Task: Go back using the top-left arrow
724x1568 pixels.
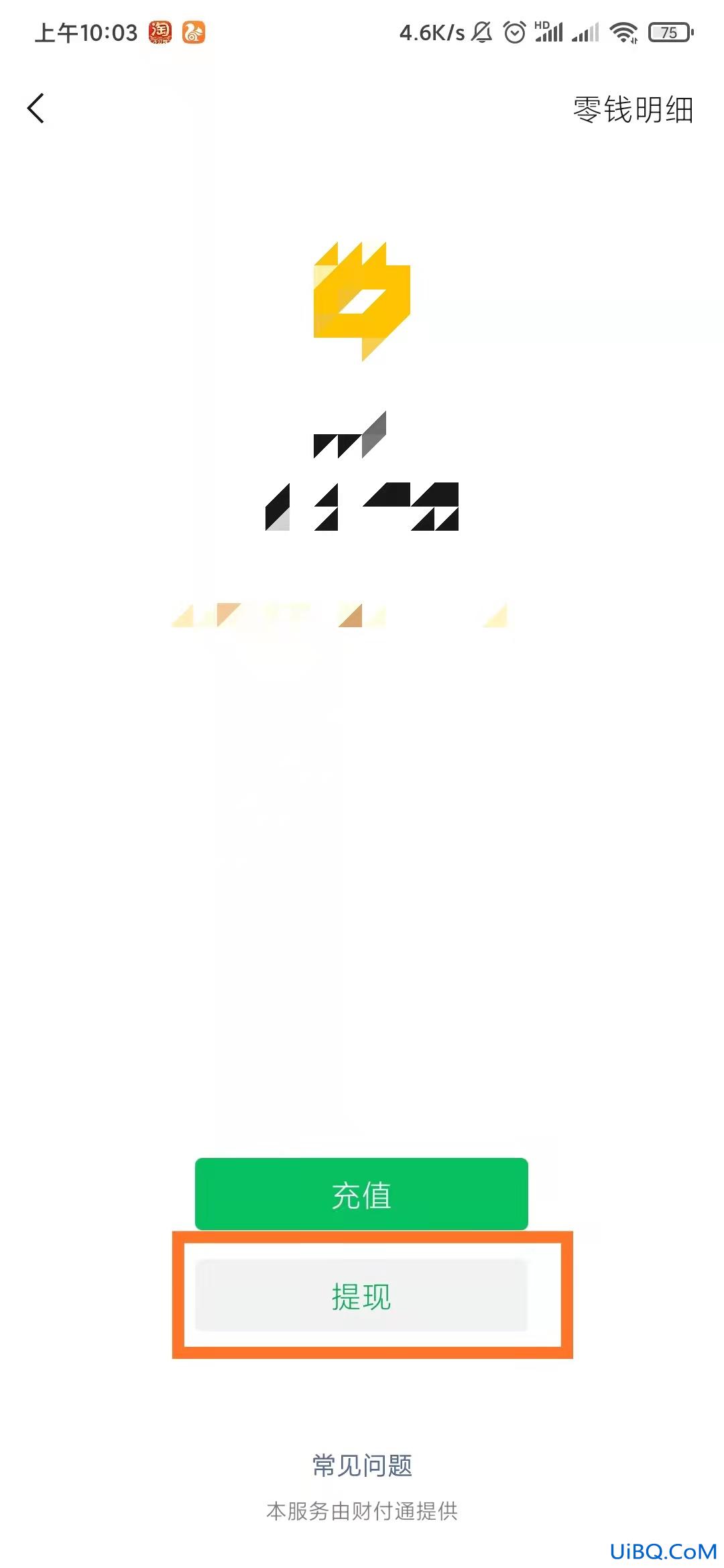Action: (x=36, y=109)
